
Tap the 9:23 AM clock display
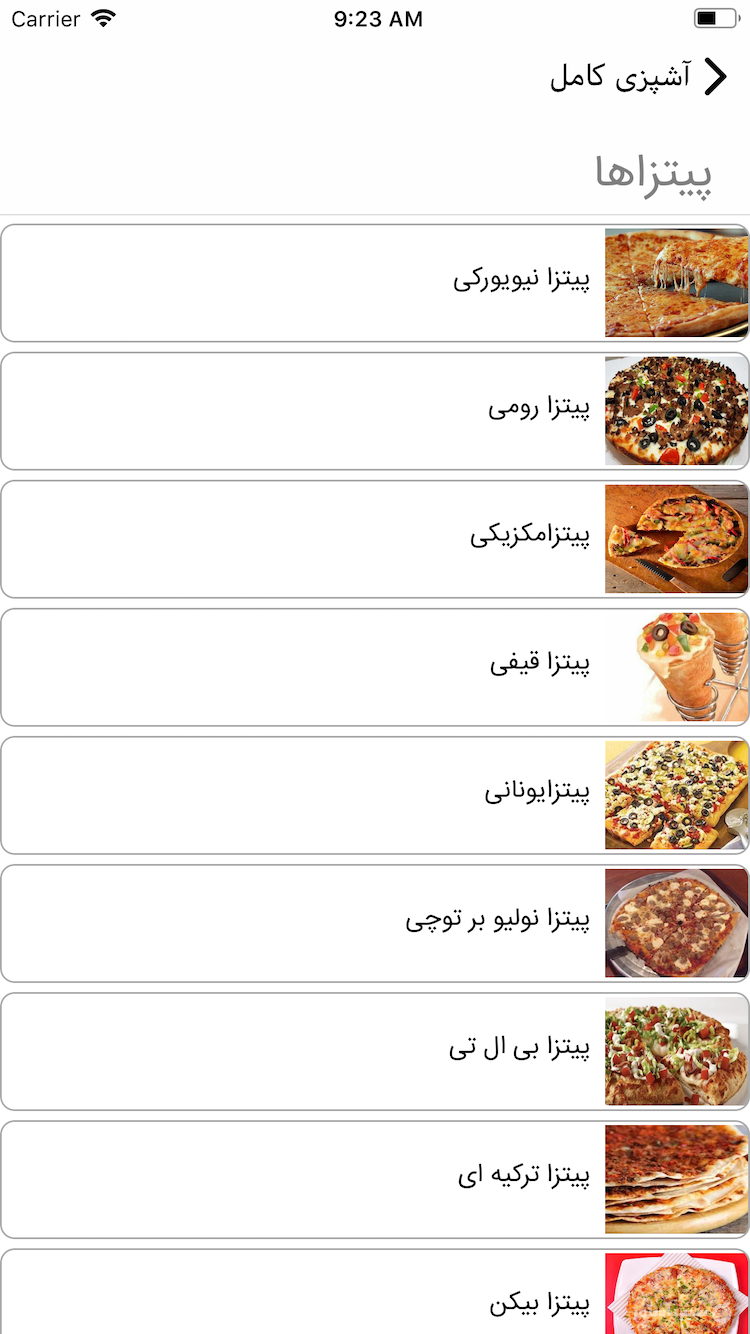click(x=378, y=18)
